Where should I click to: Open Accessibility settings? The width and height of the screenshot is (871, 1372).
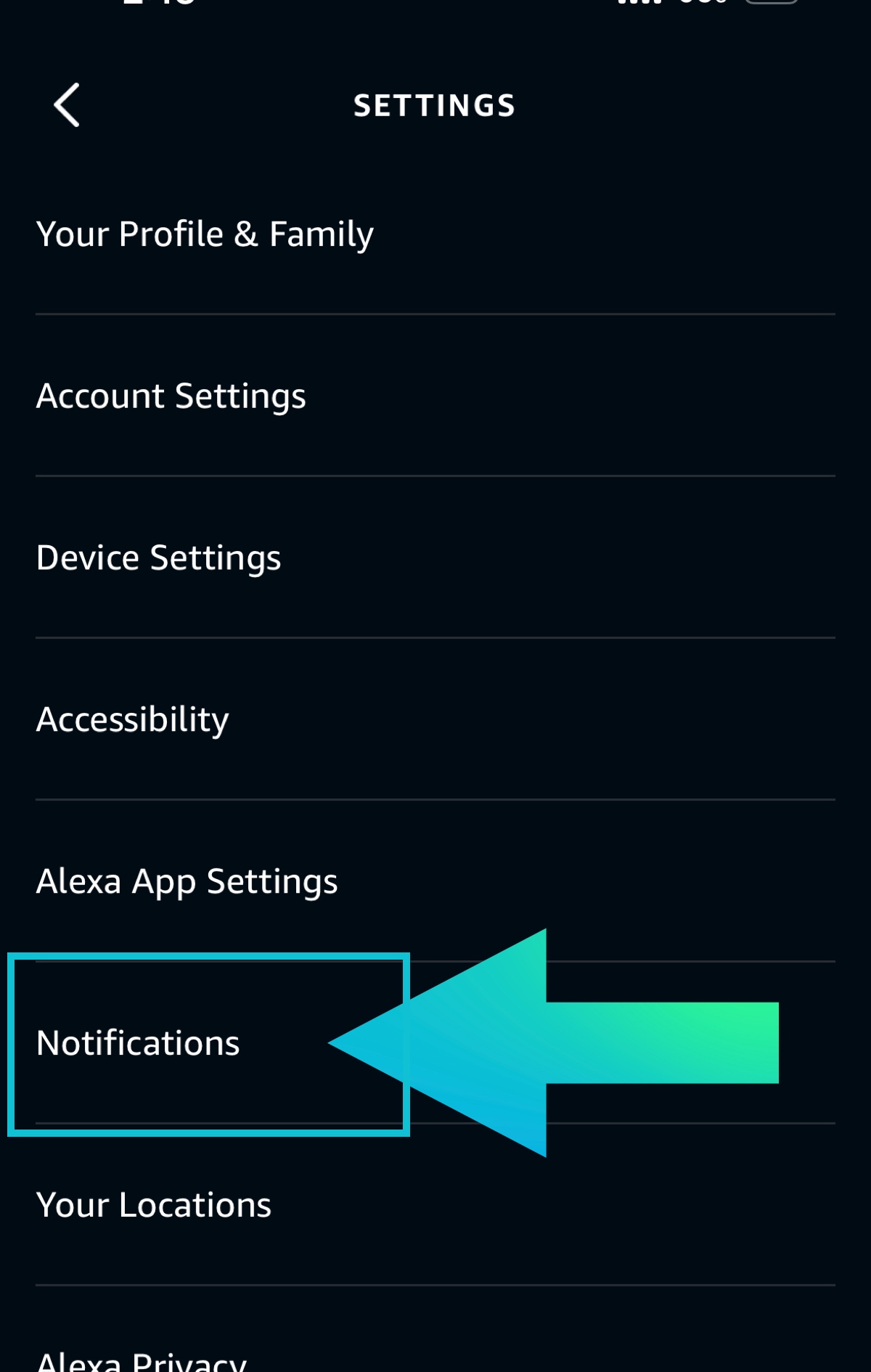click(133, 720)
